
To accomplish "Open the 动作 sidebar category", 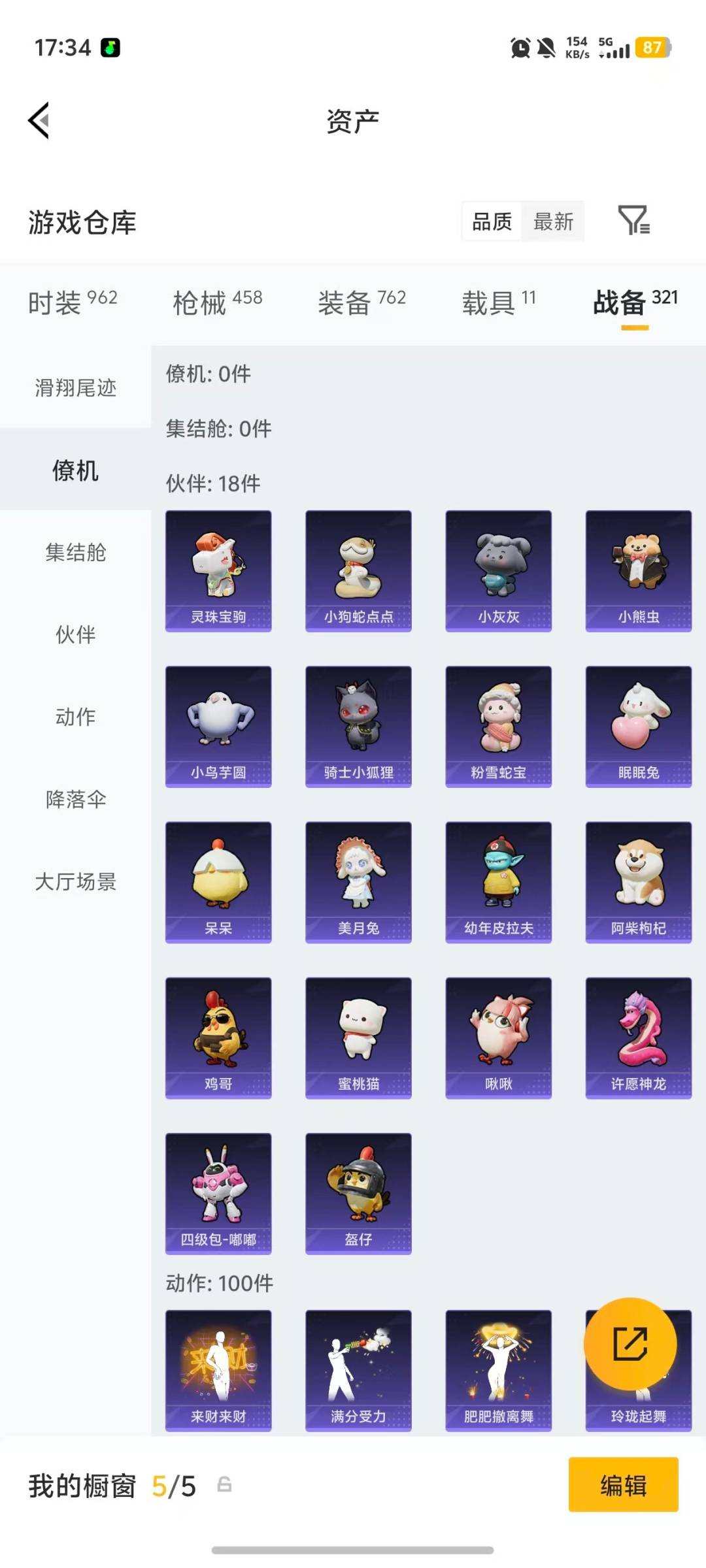I will [x=75, y=716].
